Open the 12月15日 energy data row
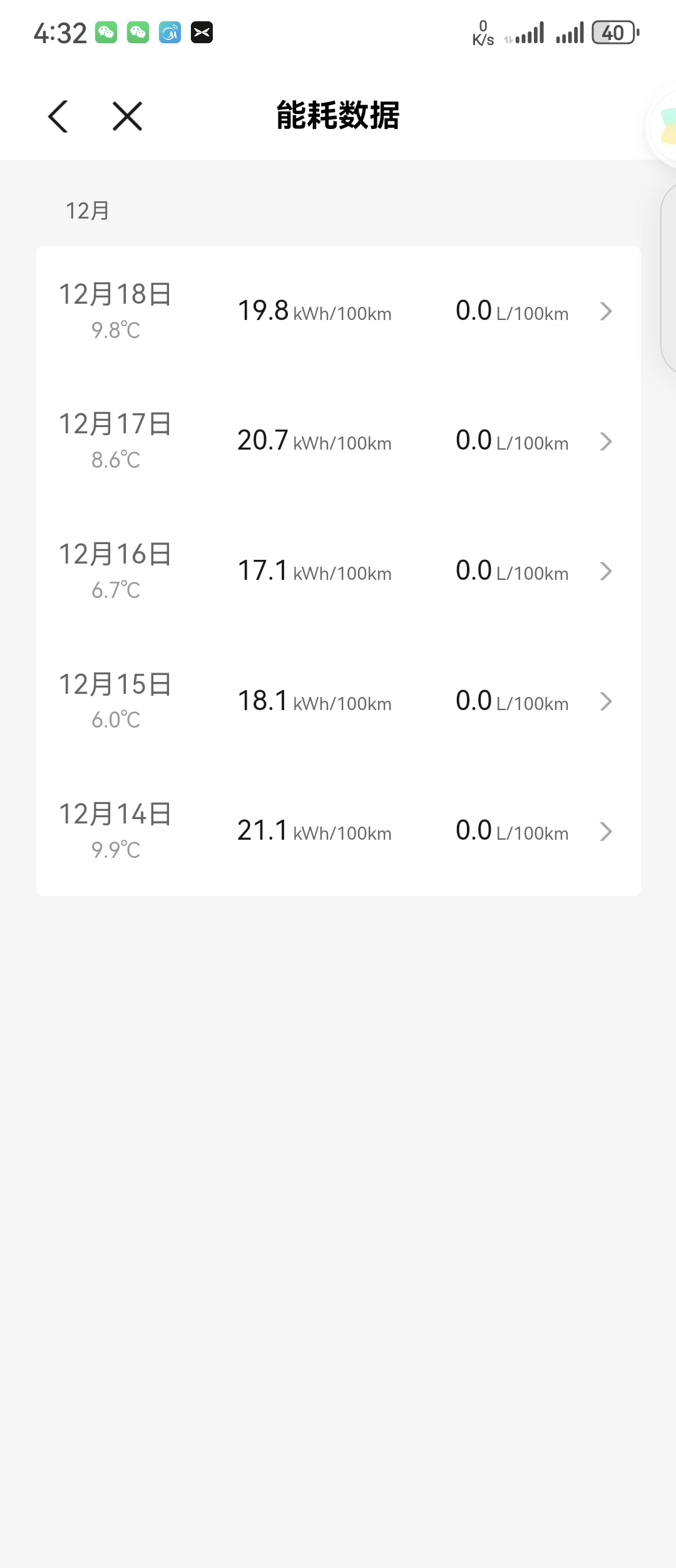This screenshot has height=1568, width=676. click(x=338, y=701)
